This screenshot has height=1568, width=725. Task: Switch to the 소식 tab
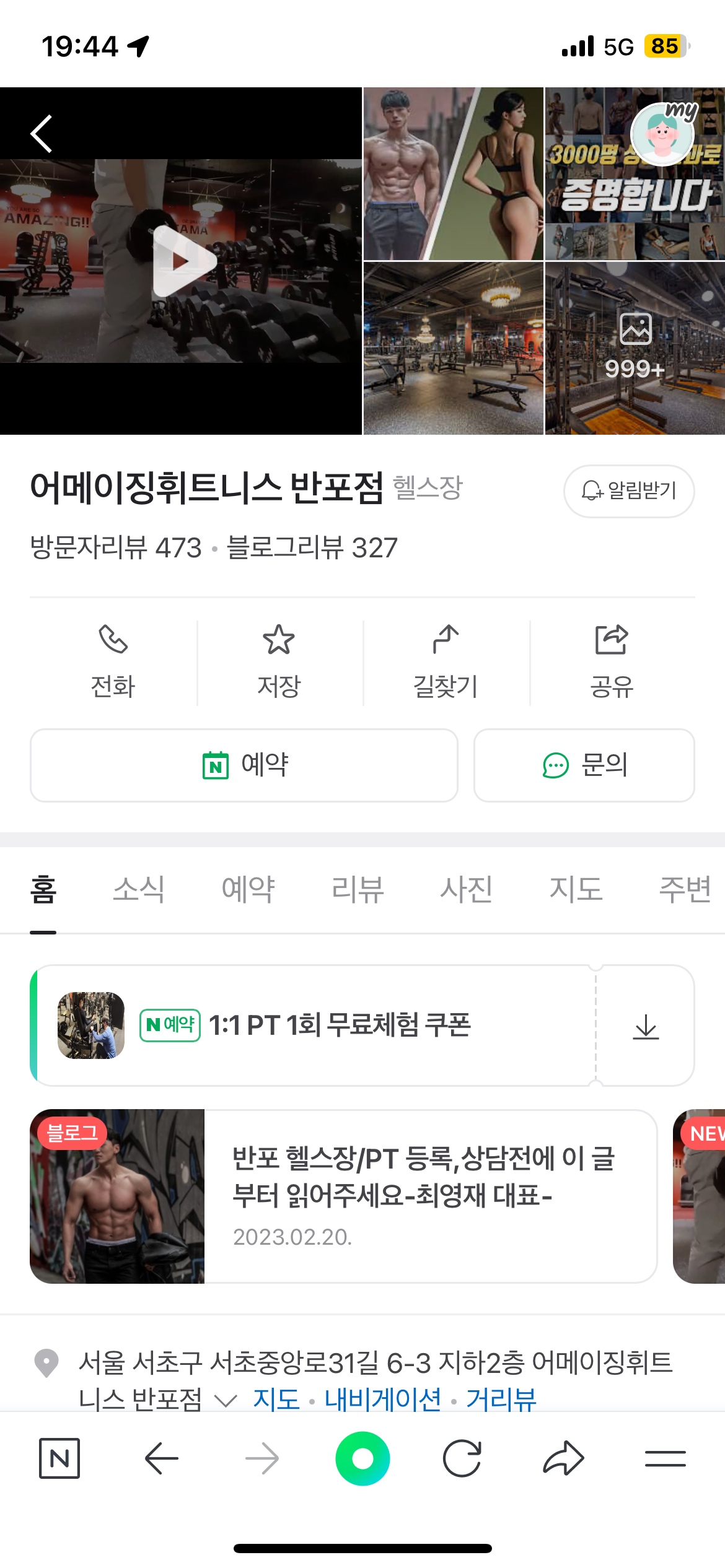tap(139, 890)
